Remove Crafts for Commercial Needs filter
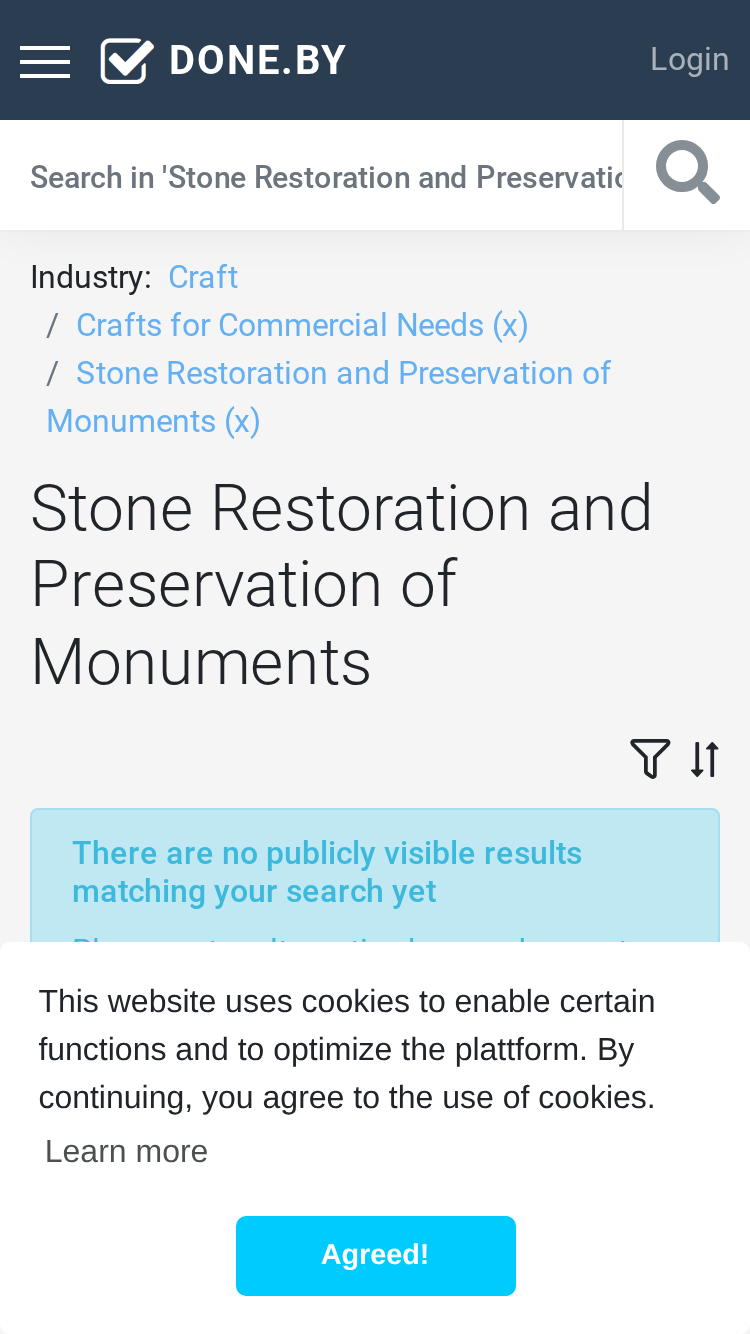Viewport: 750px width, 1334px height. pyautogui.click(x=302, y=325)
